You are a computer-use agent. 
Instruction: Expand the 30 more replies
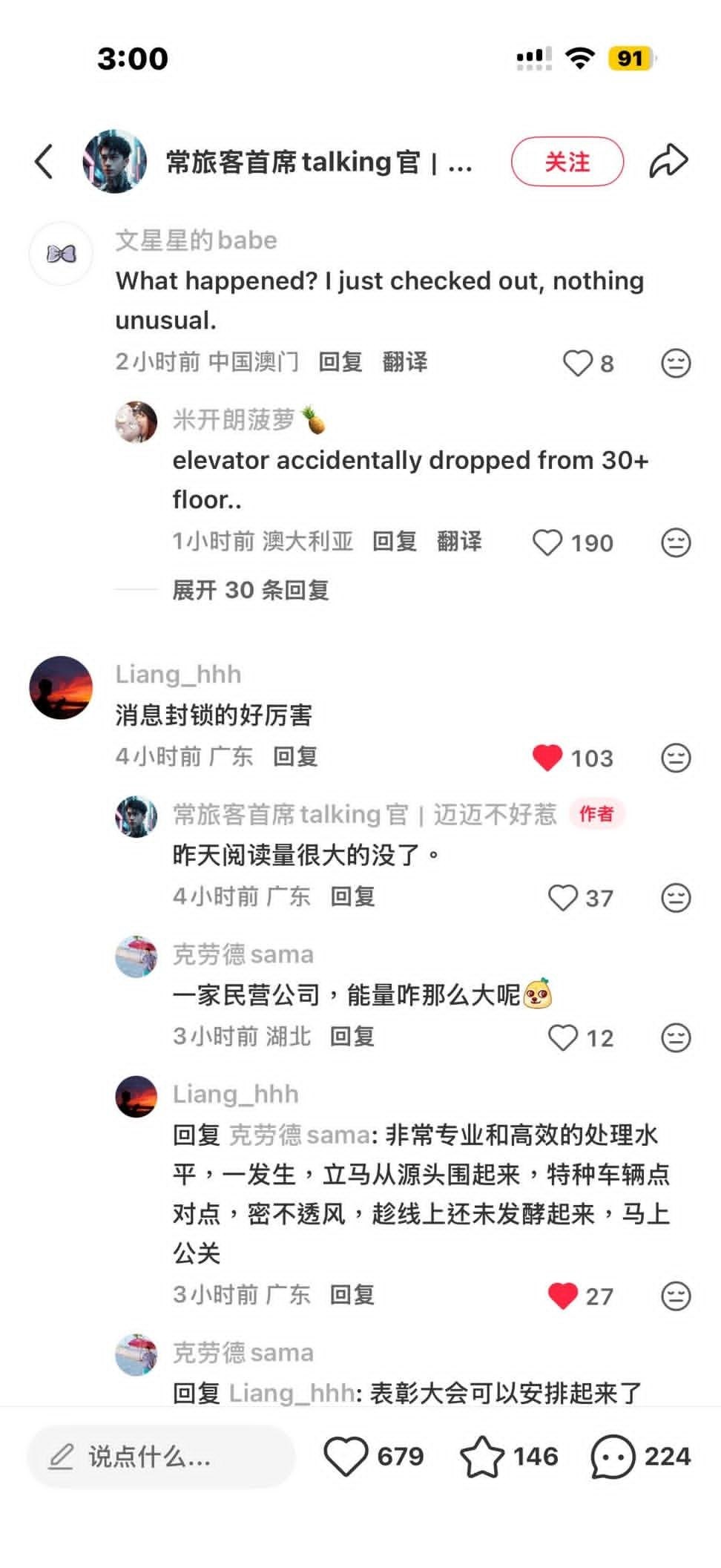point(251,590)
